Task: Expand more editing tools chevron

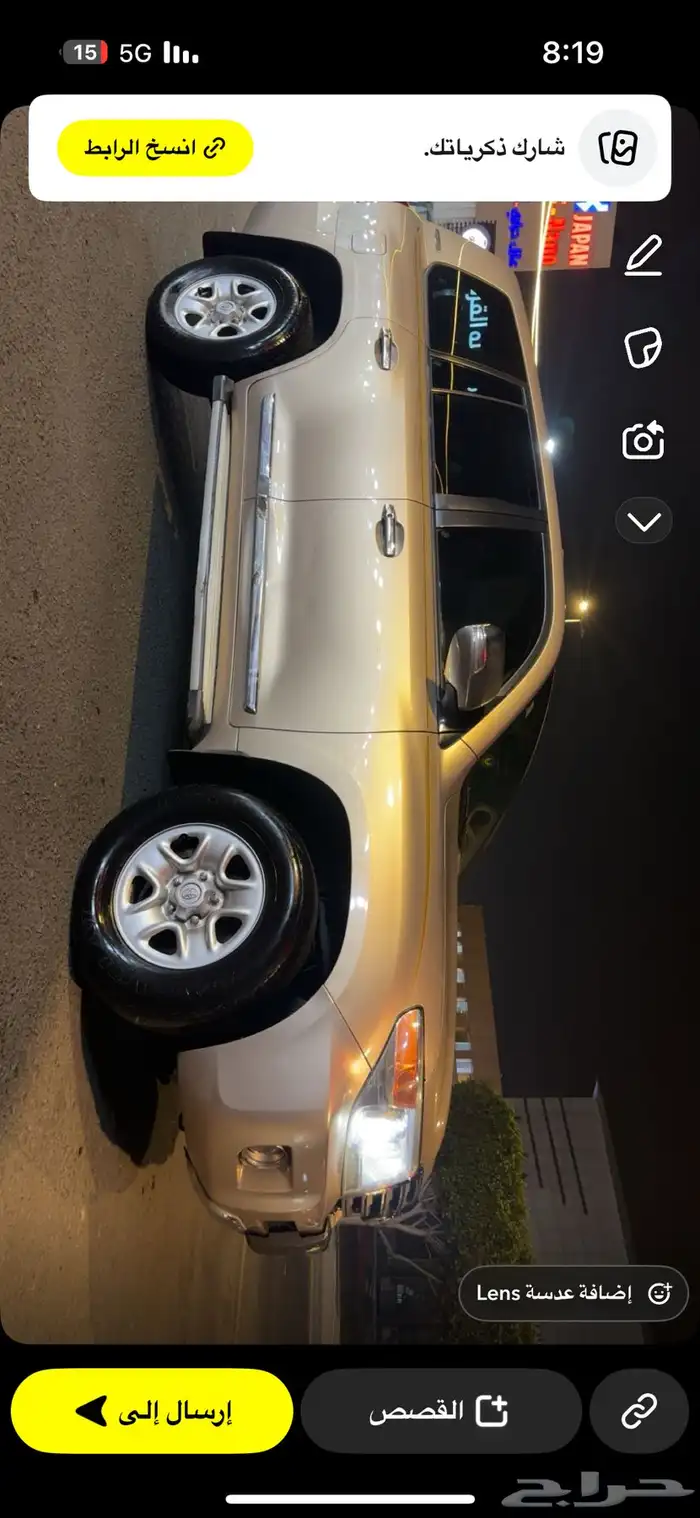Action: pyautogui.click(x=643, y=520)
